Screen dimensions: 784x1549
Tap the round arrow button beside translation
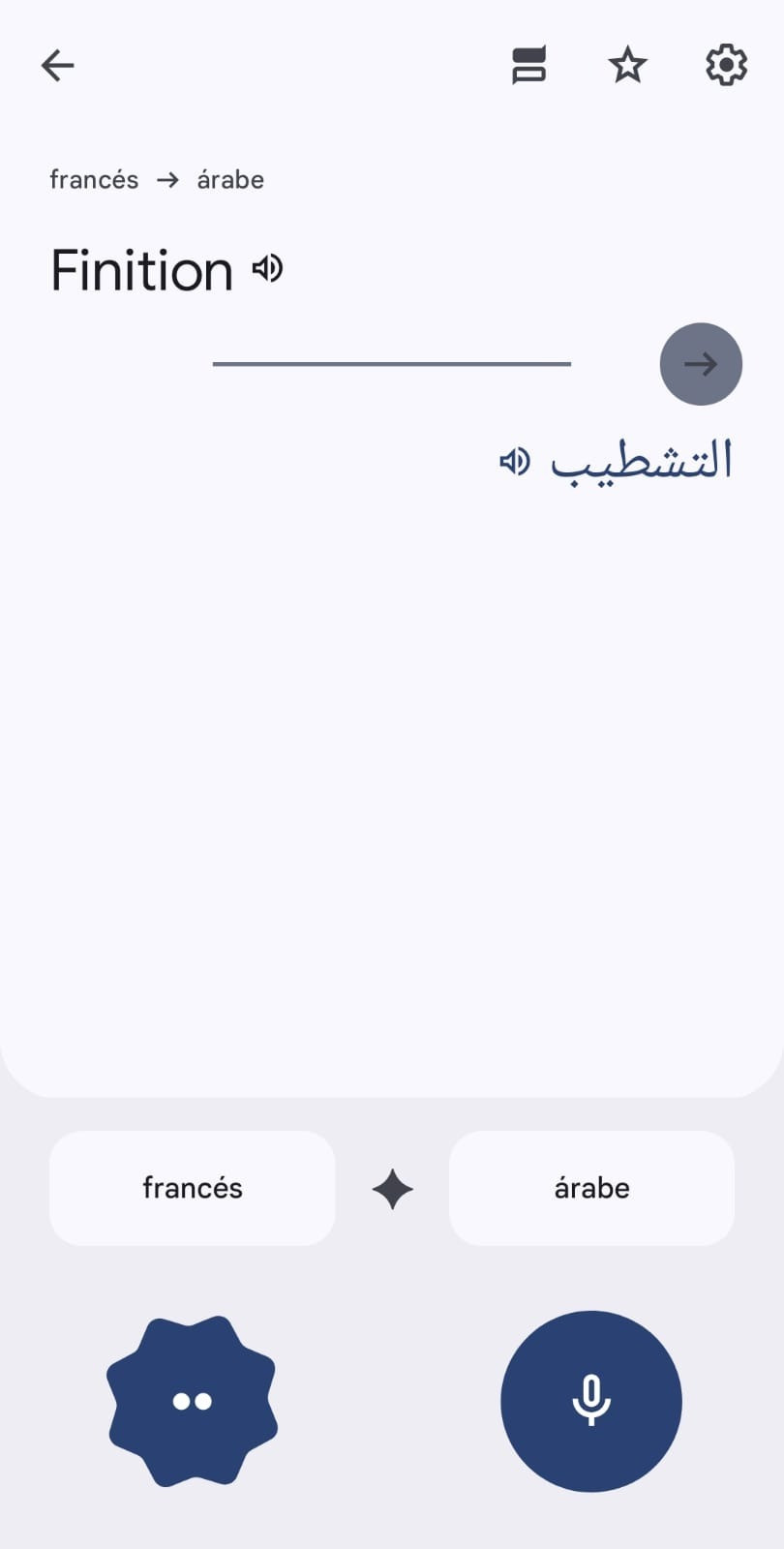point(701,364)
